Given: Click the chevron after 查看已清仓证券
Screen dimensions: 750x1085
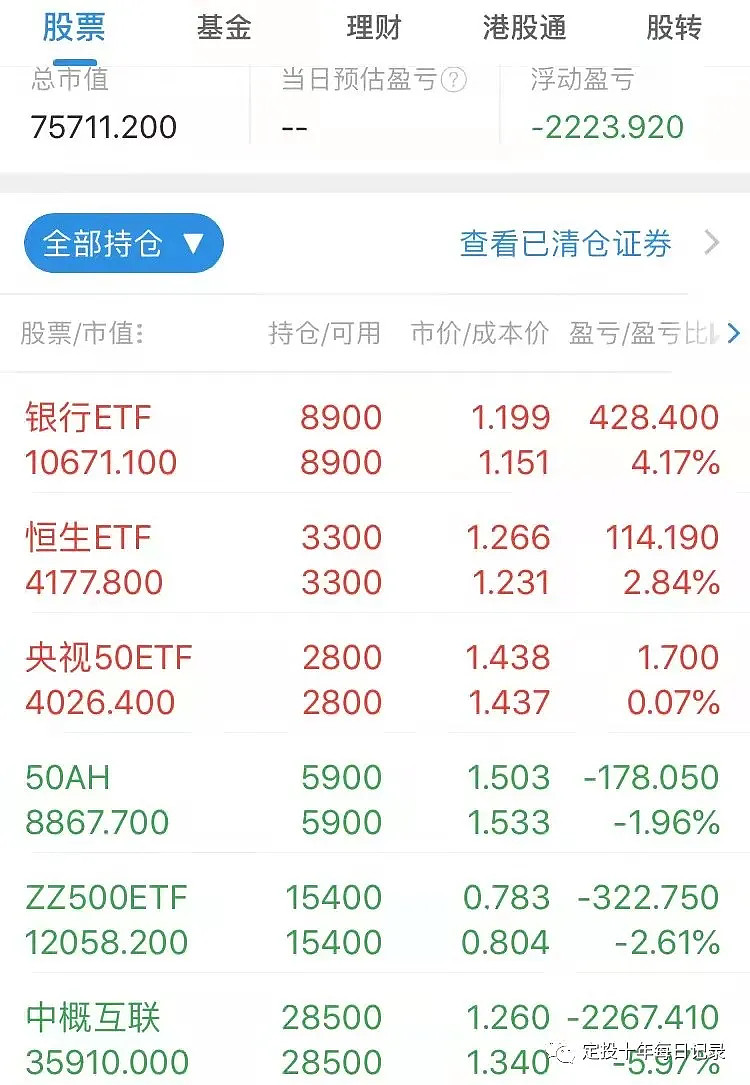Looking at the screenshot, I should tap(710, 242).
